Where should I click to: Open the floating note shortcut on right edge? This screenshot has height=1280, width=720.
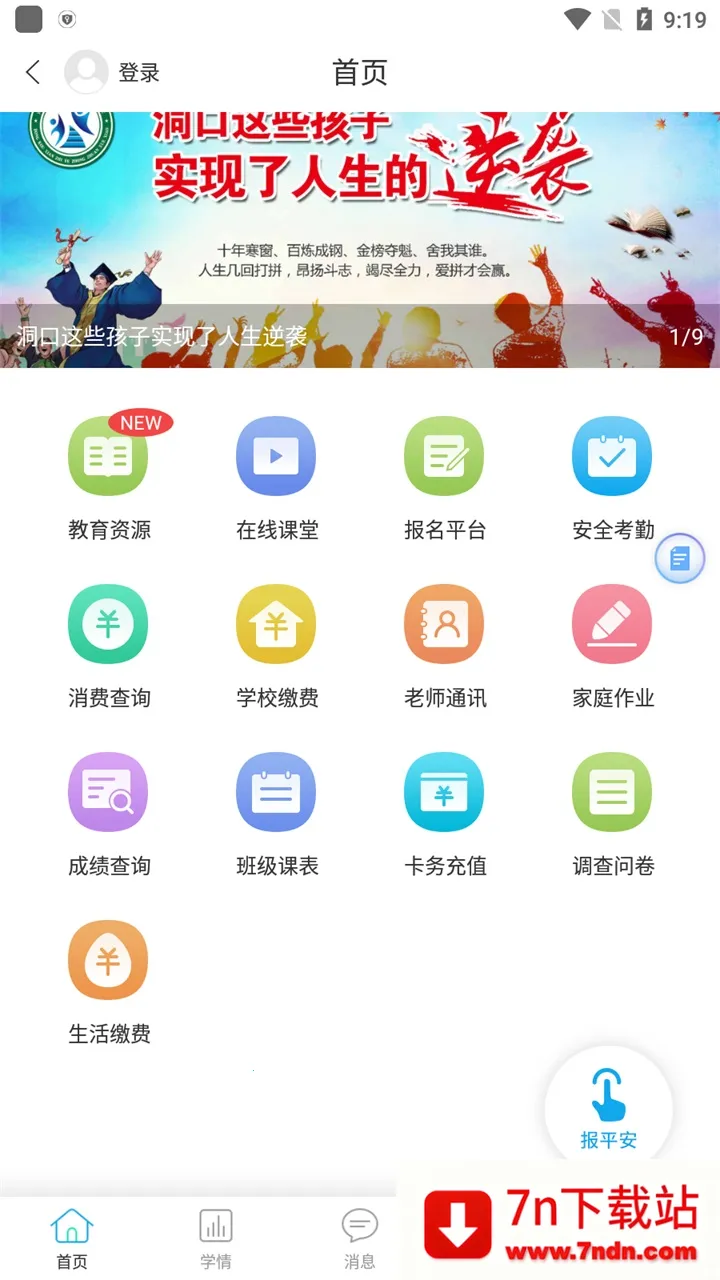(679, 557)
